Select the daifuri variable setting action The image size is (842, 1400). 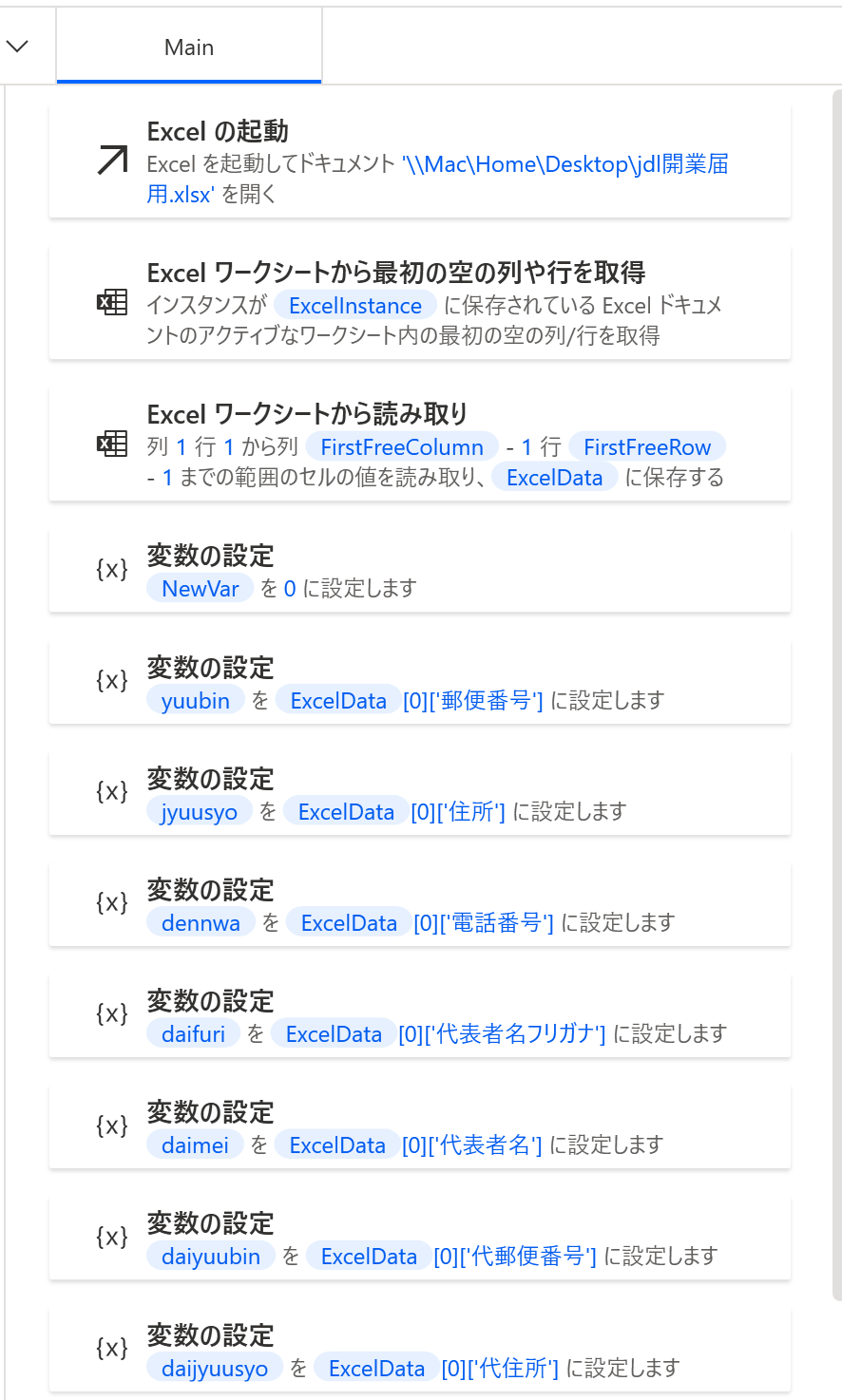tap(420, 1015)
